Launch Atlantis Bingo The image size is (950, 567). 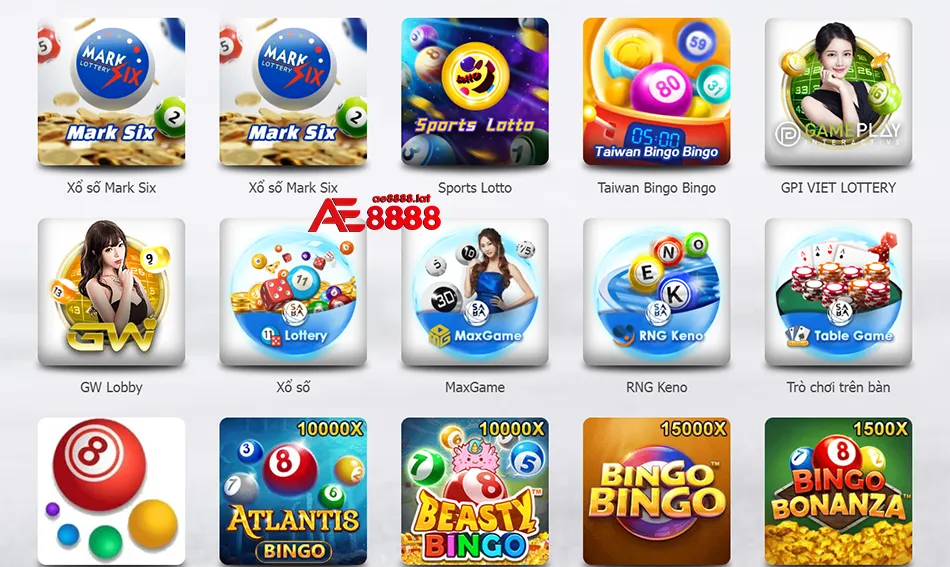(293, 491)
